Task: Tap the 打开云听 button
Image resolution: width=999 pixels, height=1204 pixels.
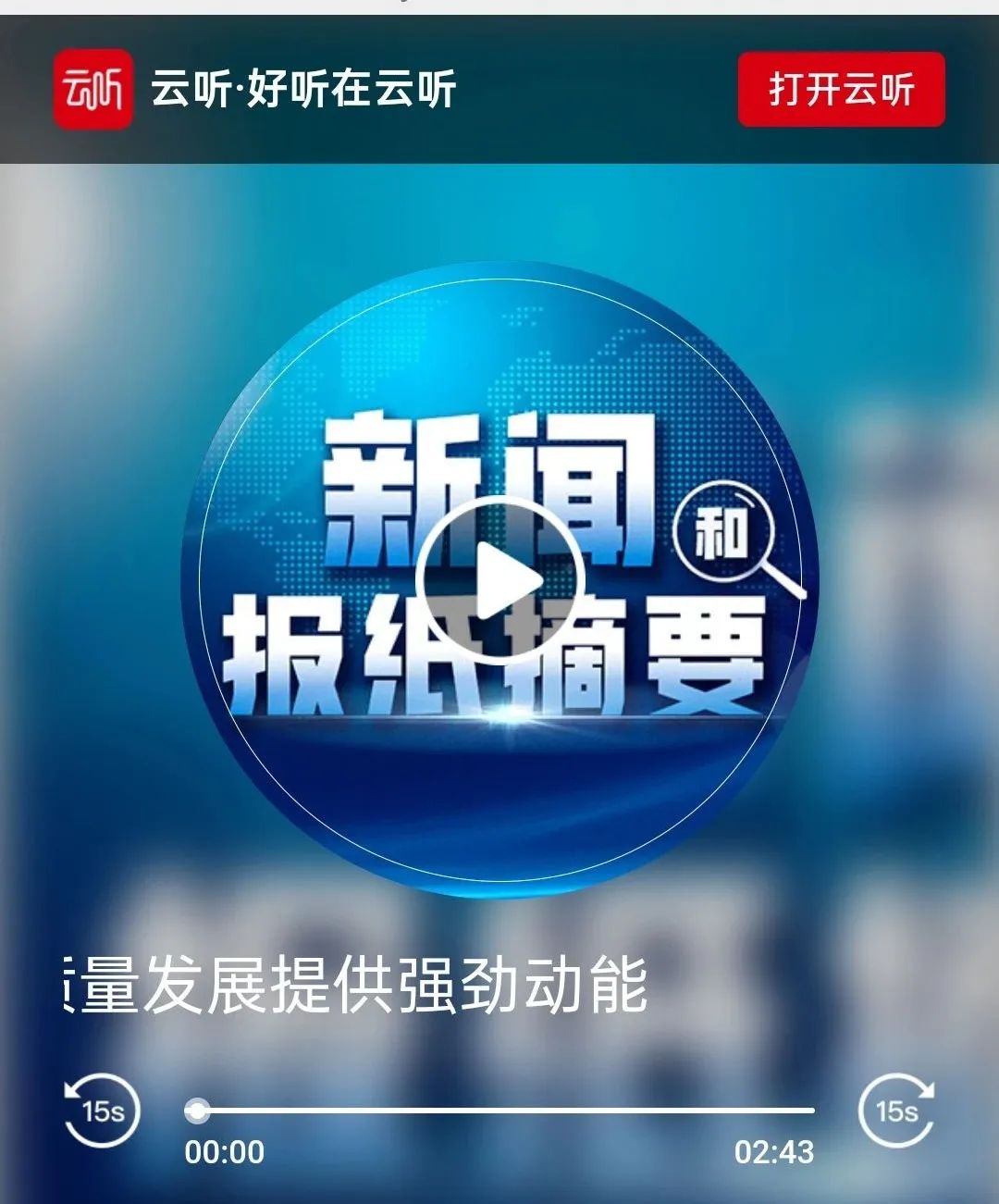Action: click(x=840, y=89)
